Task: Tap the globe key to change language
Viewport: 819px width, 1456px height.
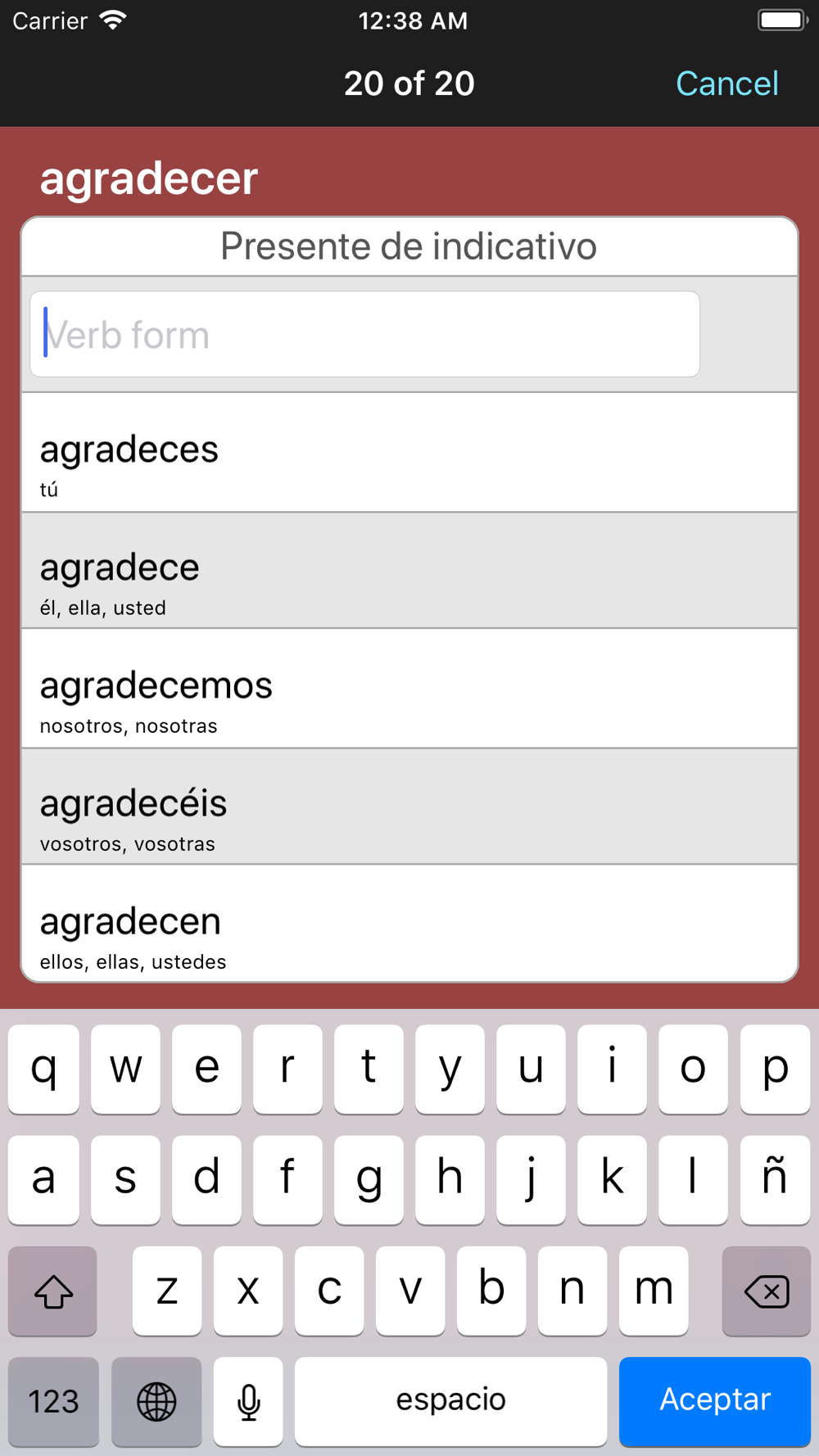Action: (x=156, y=1400)
